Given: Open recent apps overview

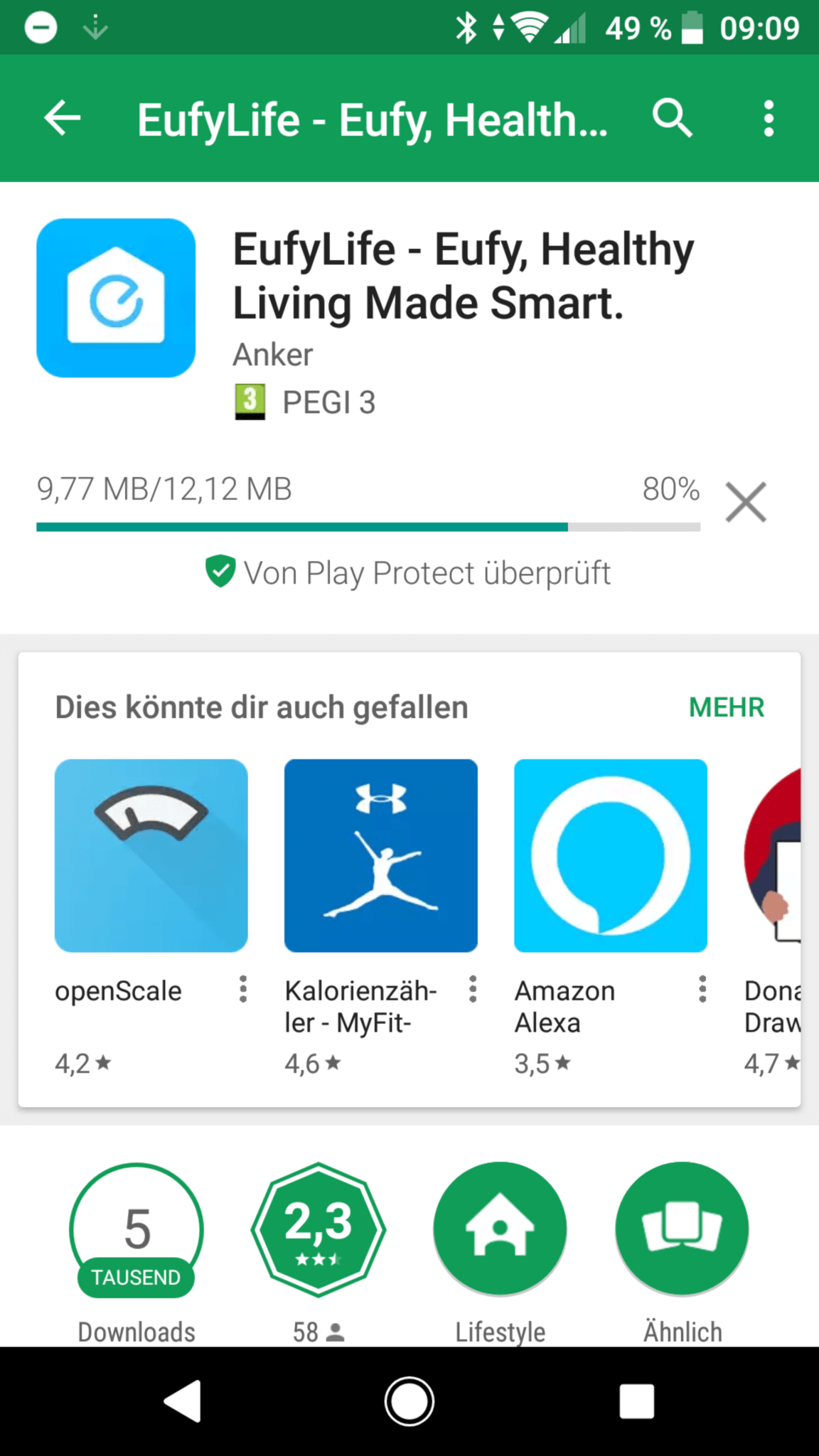Looking at the screenshot, I should 636,1402.
